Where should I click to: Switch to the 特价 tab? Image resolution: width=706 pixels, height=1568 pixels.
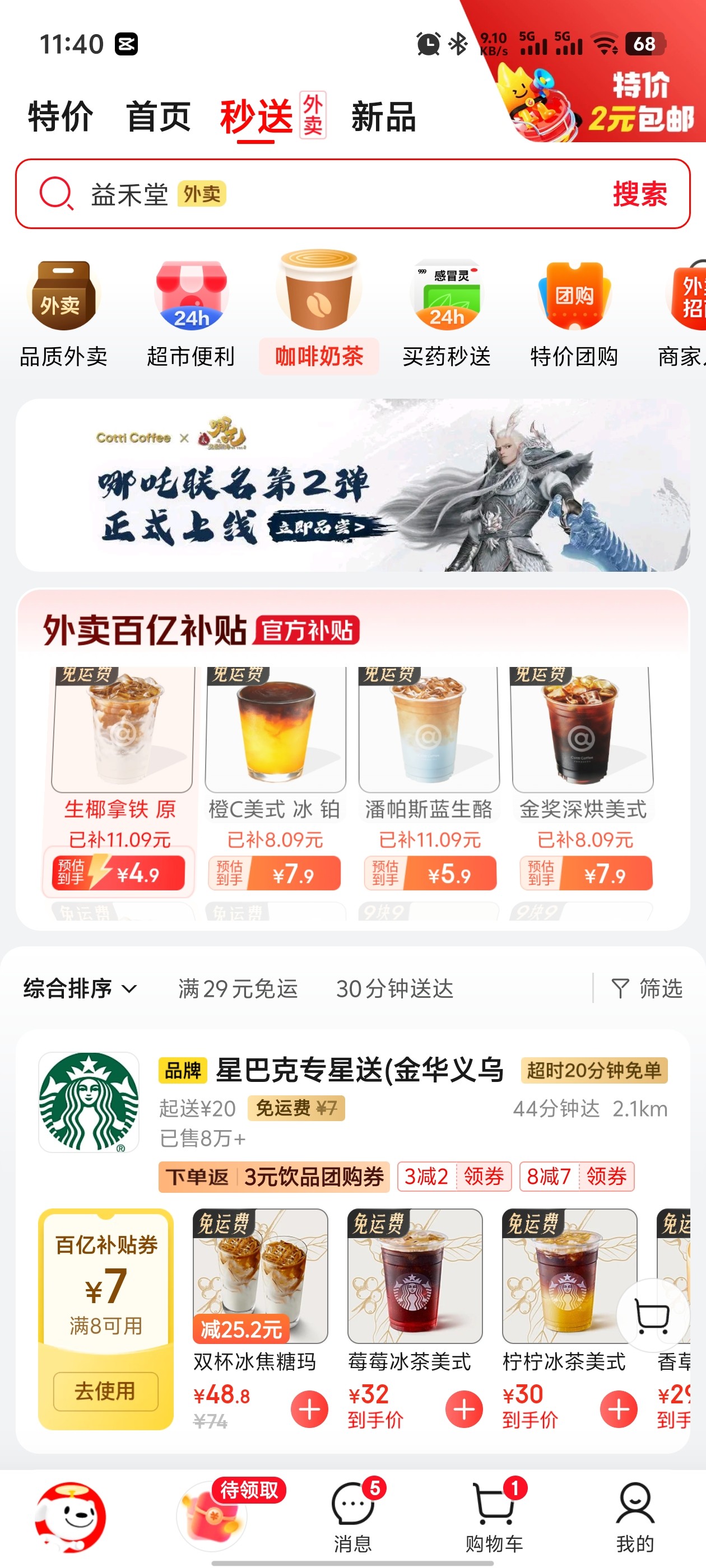(61, 116)
